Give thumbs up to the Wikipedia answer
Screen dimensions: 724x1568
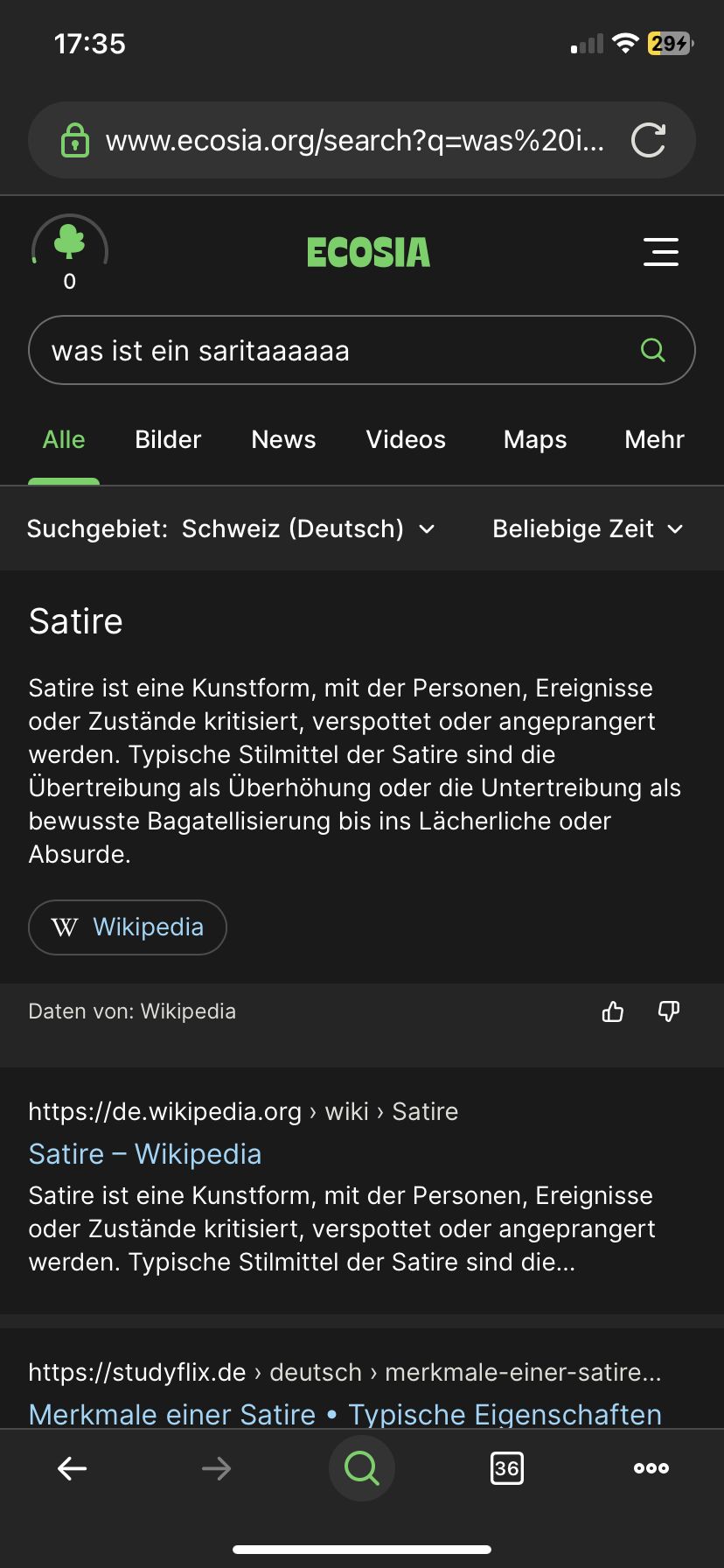[613, 1011]
